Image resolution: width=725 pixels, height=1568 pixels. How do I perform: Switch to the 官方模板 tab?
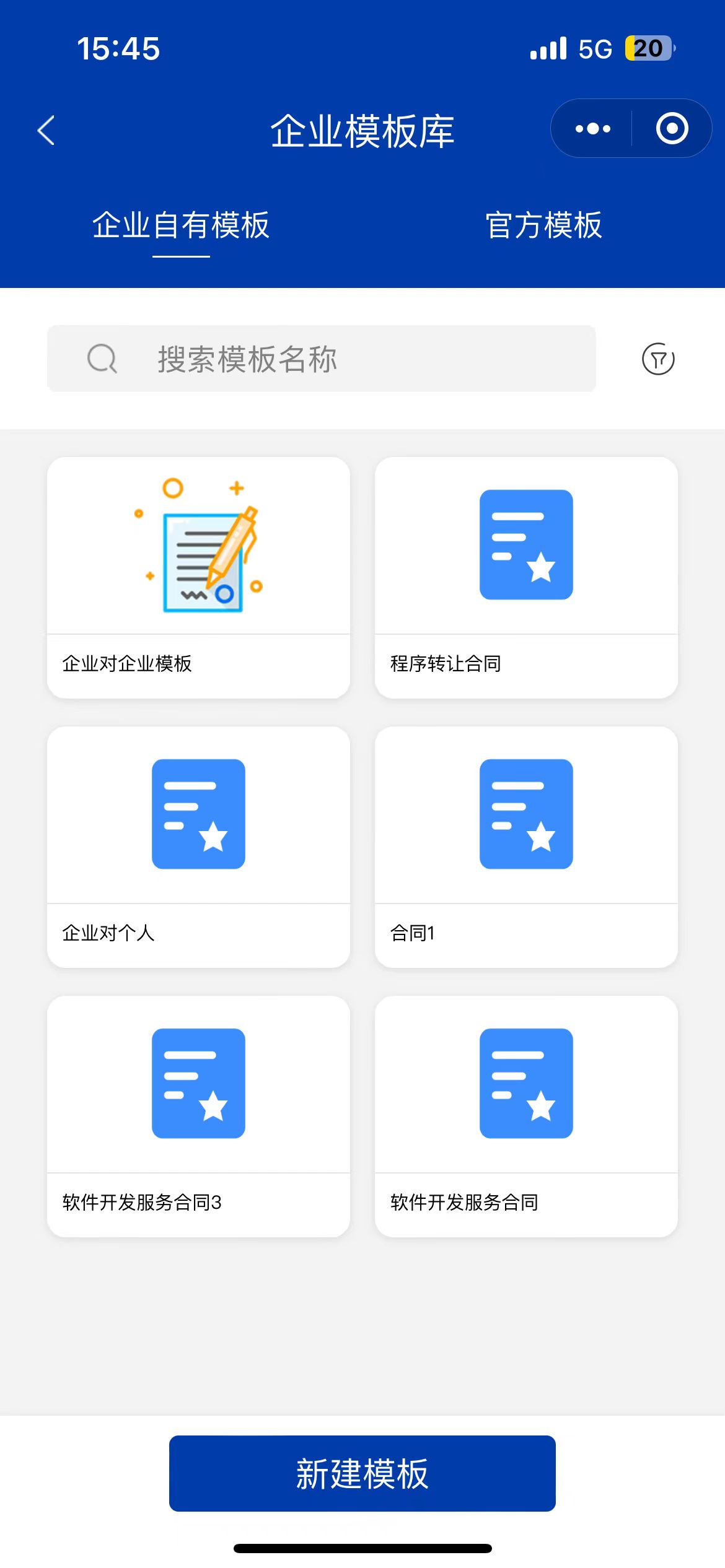(543, 225)
